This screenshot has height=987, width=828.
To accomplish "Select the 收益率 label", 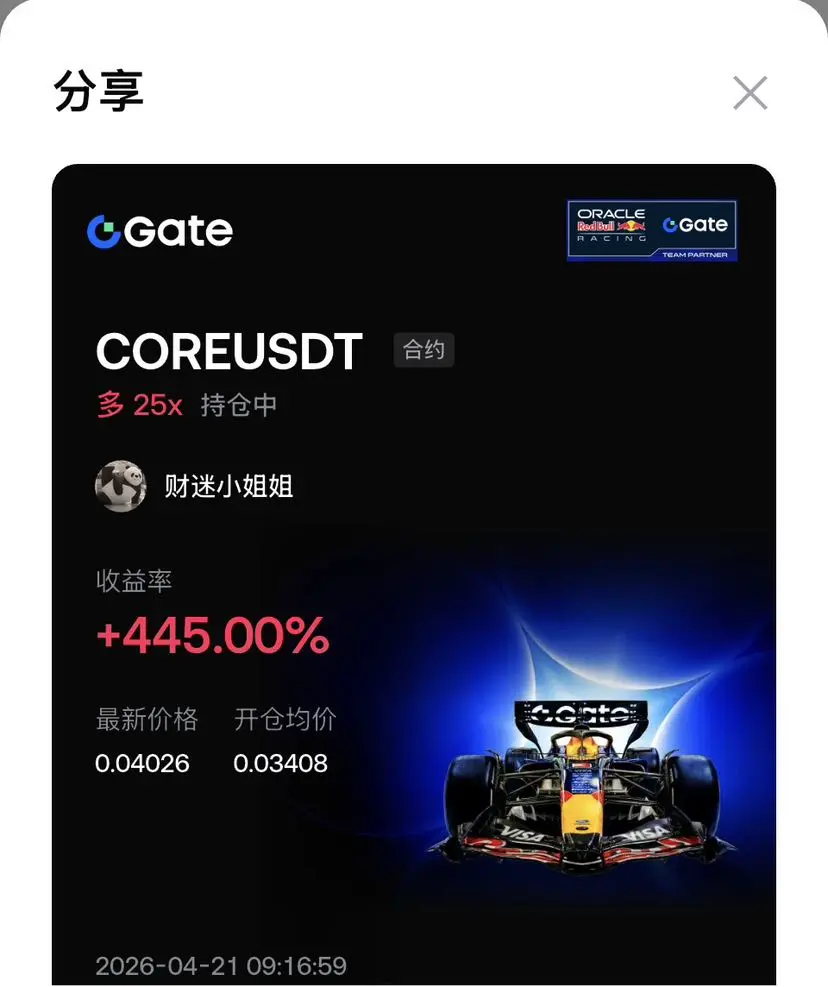I will (131, 580).
